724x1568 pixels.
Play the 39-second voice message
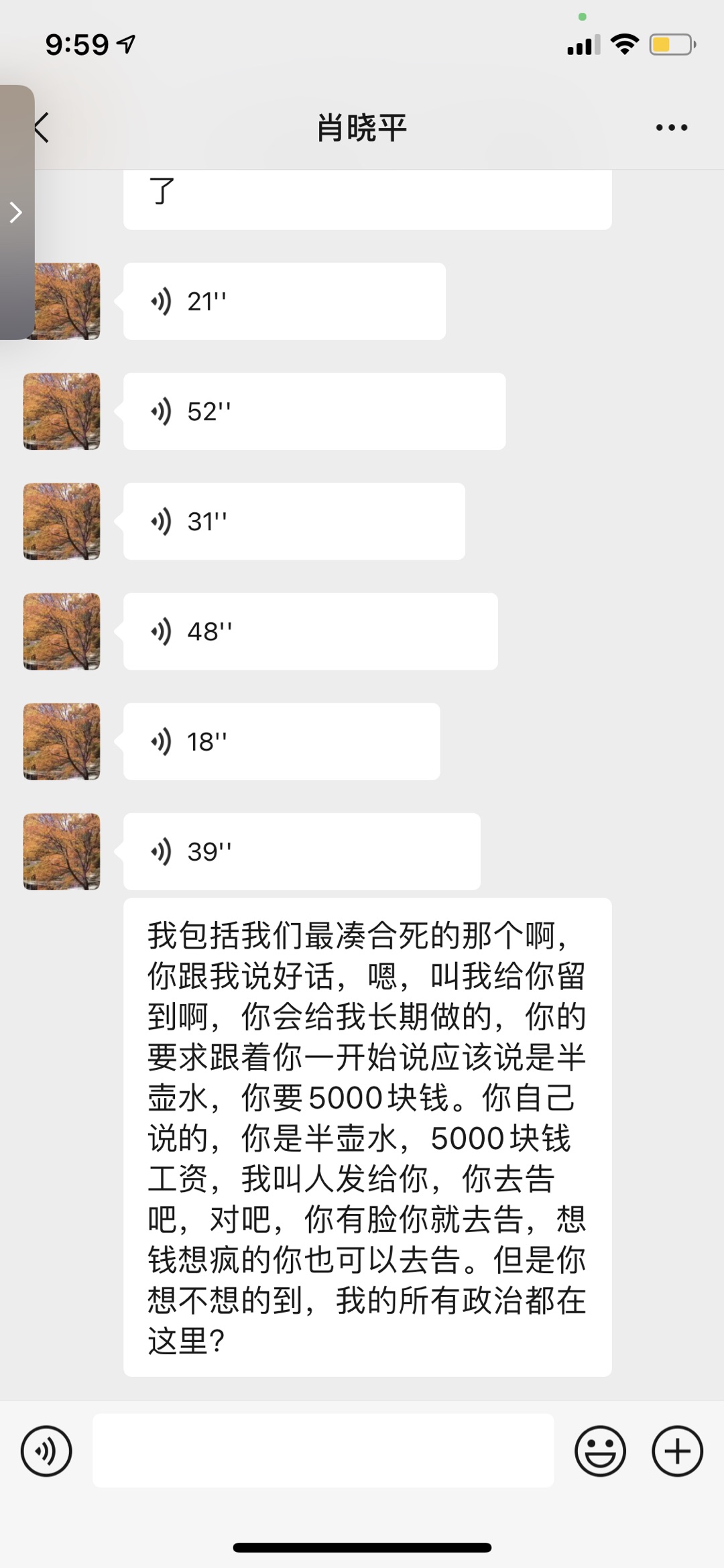(302, 851)
